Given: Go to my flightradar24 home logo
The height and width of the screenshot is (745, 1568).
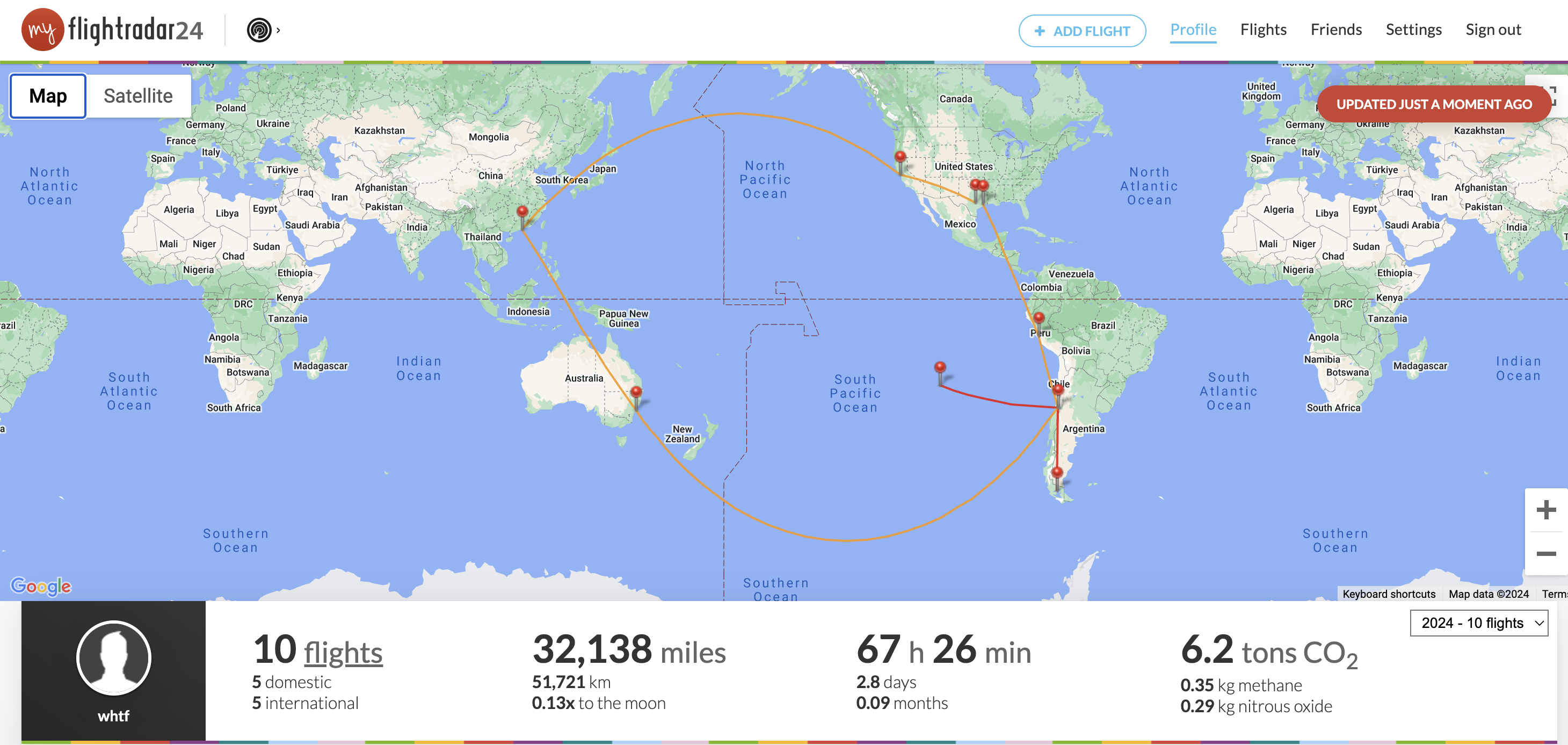Looking at the screenshot, I should 112,30.
